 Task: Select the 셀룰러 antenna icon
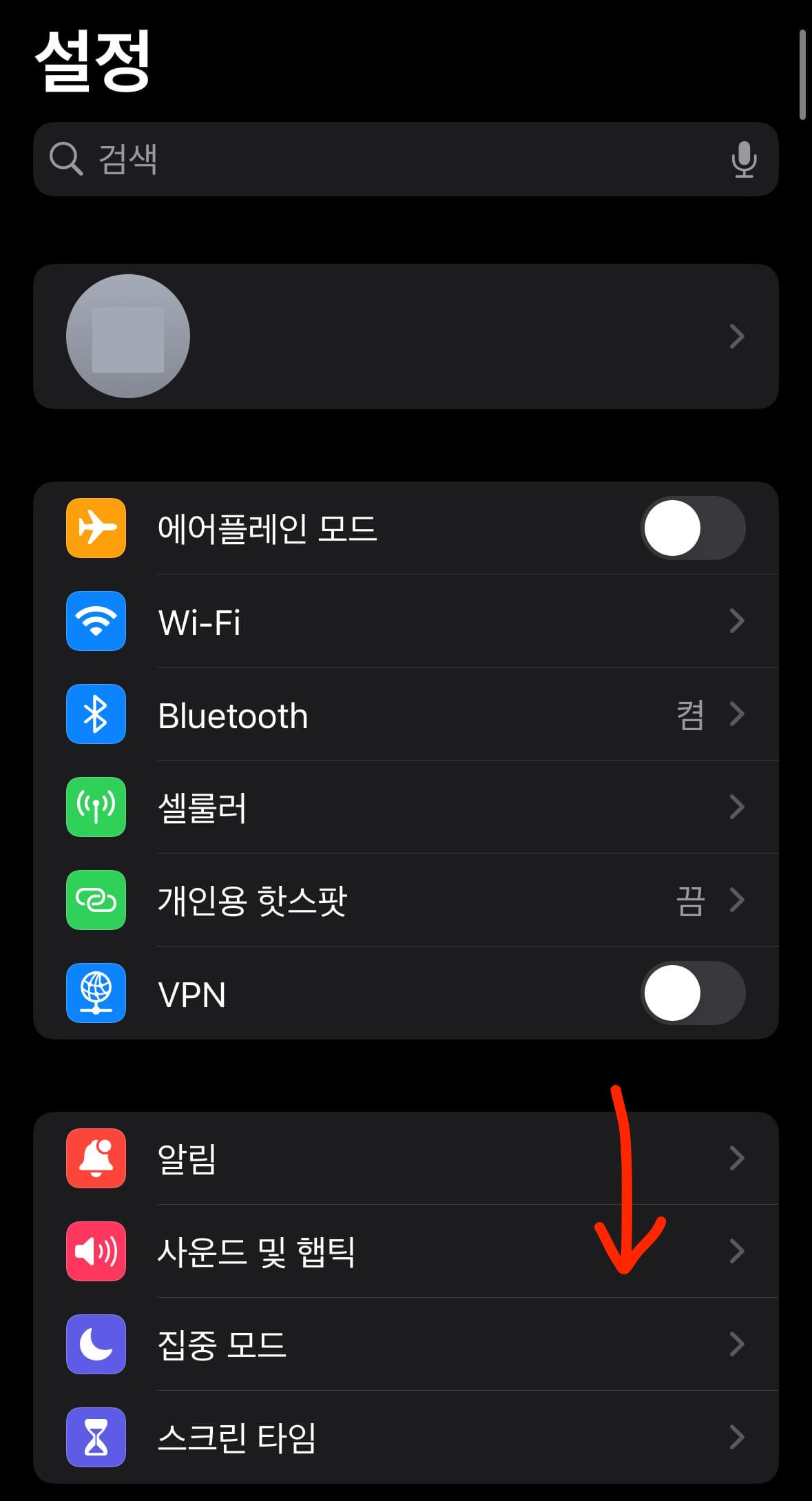click(95, 808)
